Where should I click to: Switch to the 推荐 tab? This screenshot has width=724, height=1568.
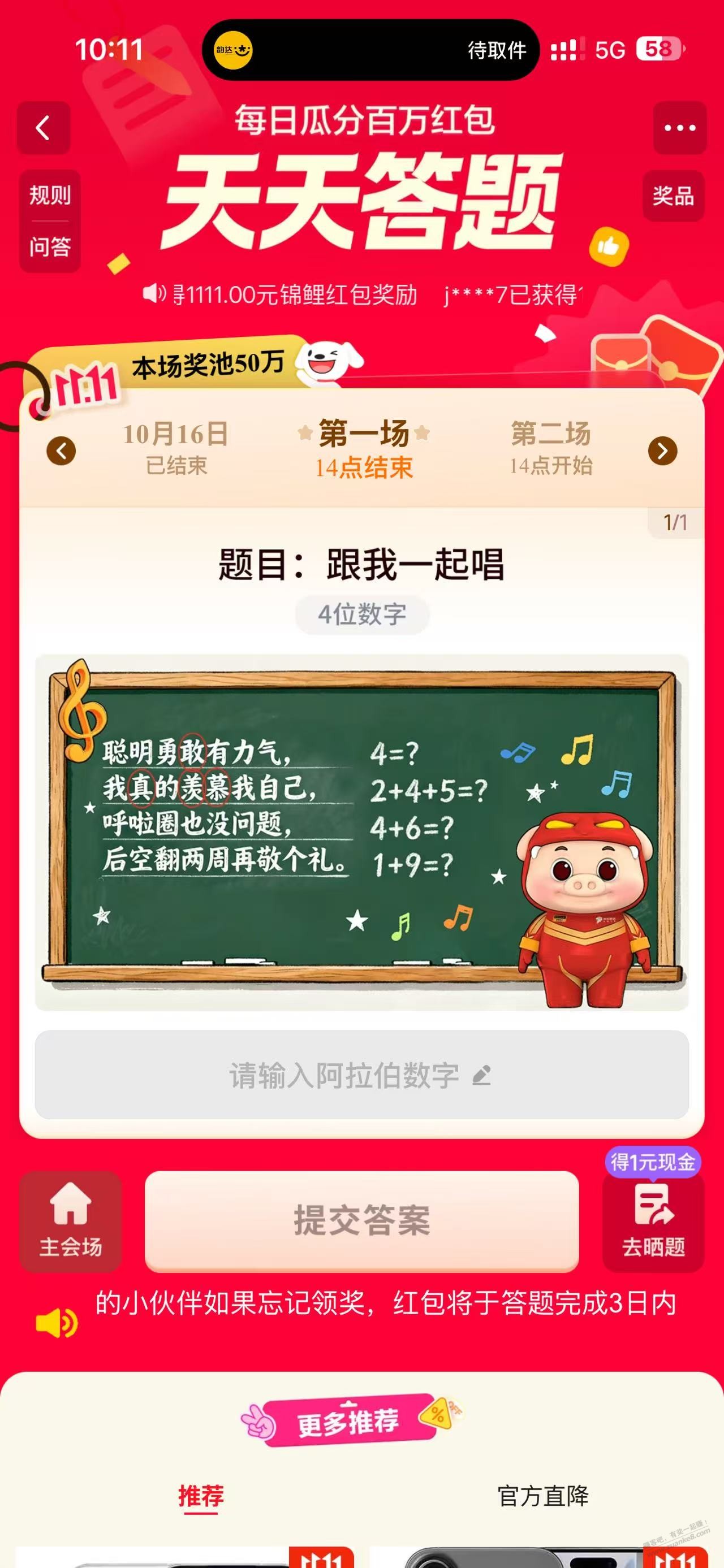(201, 1496)
